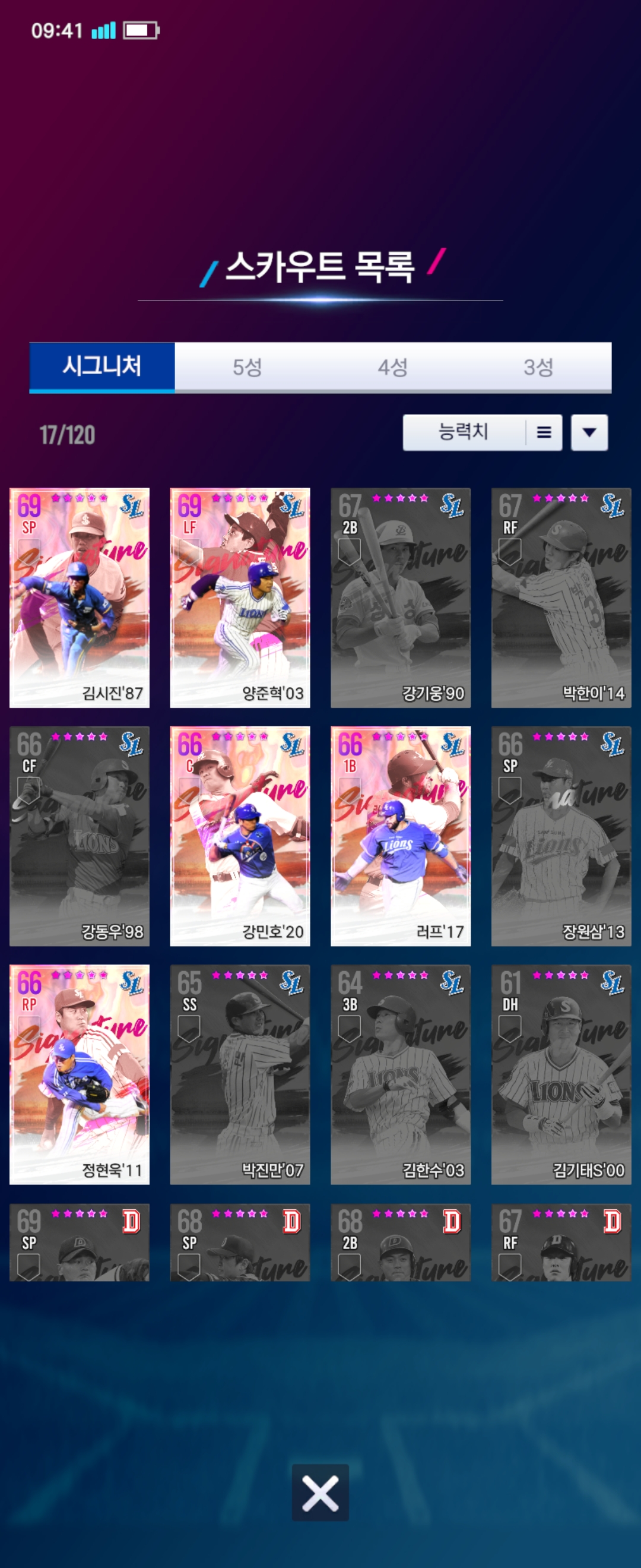Screen dimensions: 641x1568
Task: Tap the 장원삼'13 card
Action: (561, 836)
